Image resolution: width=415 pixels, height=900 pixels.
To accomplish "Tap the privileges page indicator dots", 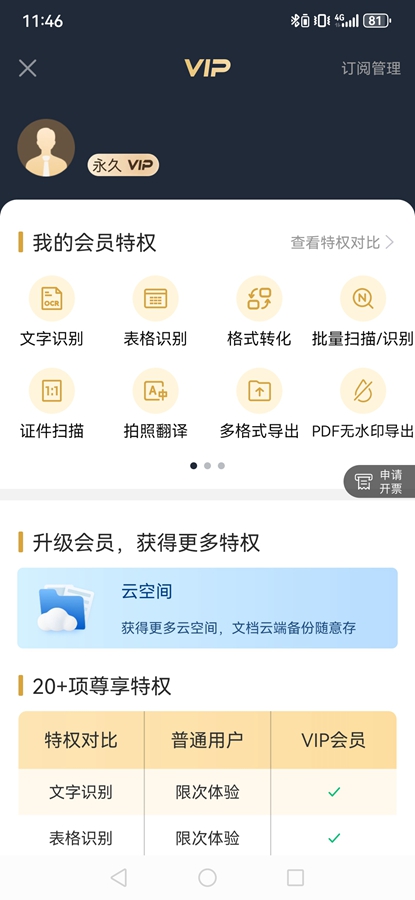I will [207, 465].
